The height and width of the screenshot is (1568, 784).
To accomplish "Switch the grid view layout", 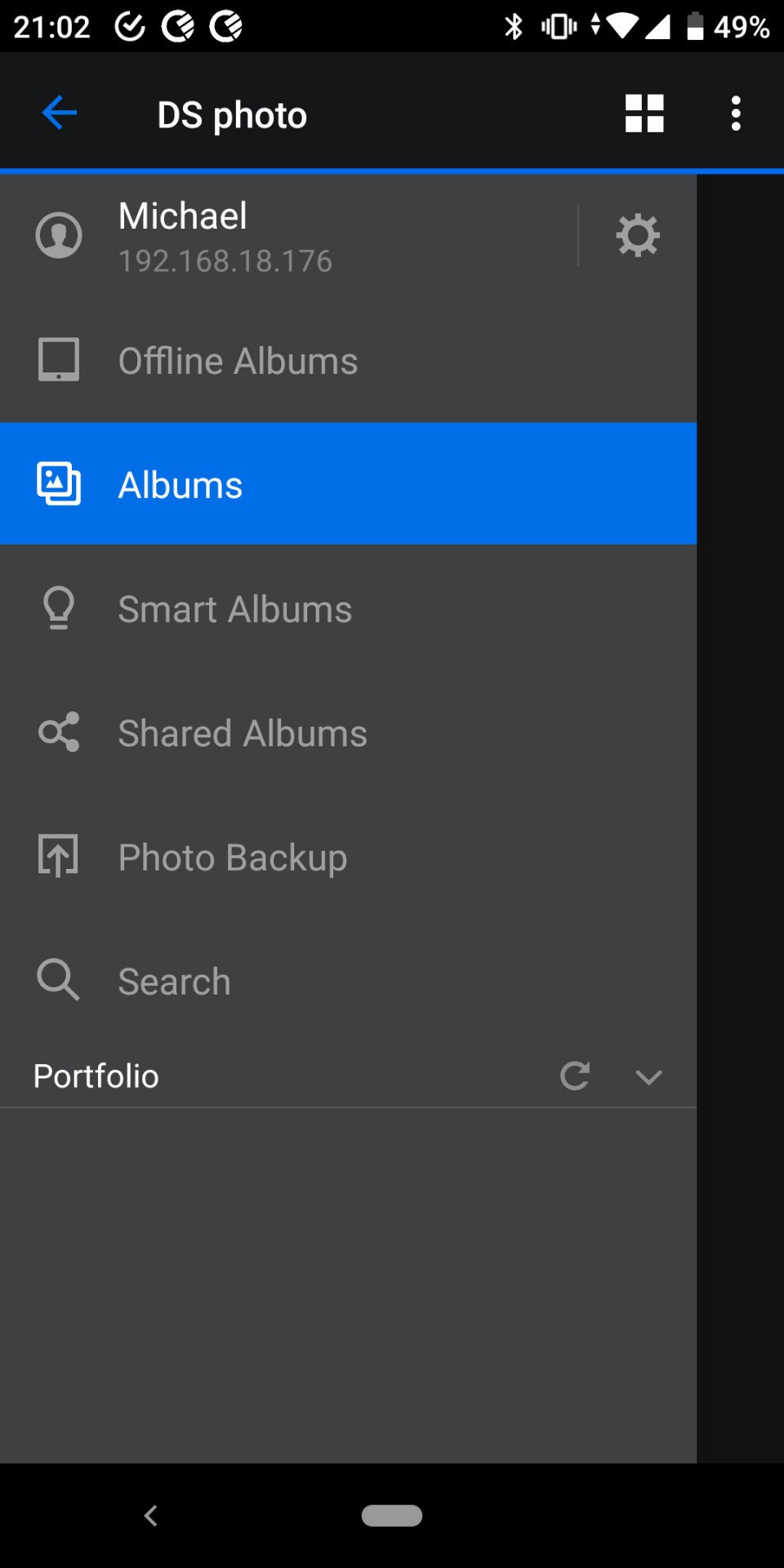I will coord(644,113).
